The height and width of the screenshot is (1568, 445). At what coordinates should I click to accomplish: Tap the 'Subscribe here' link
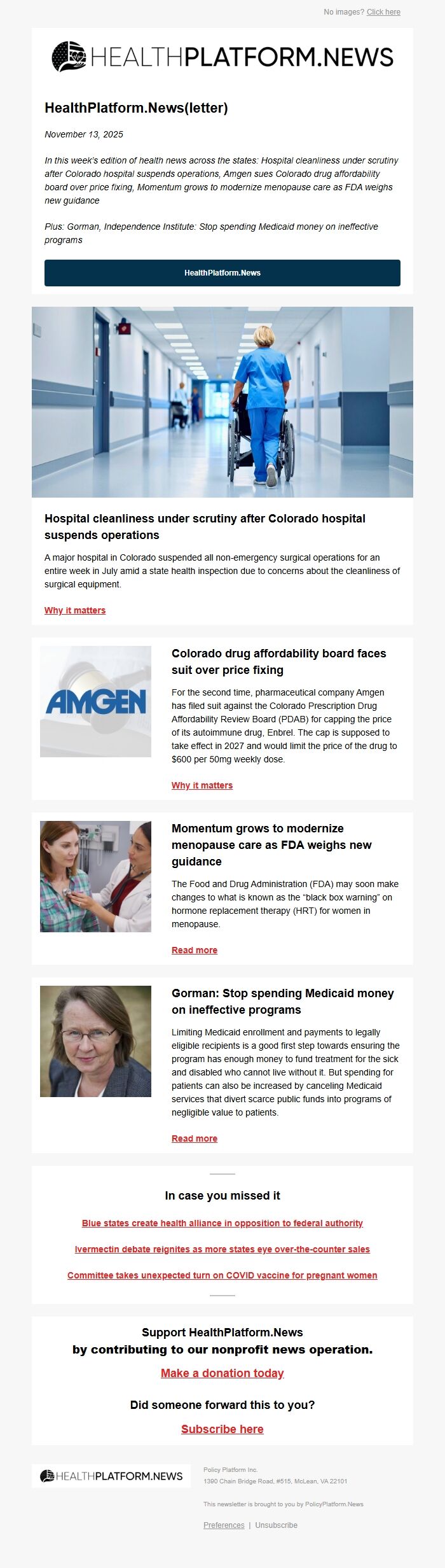click(222, 1429)
